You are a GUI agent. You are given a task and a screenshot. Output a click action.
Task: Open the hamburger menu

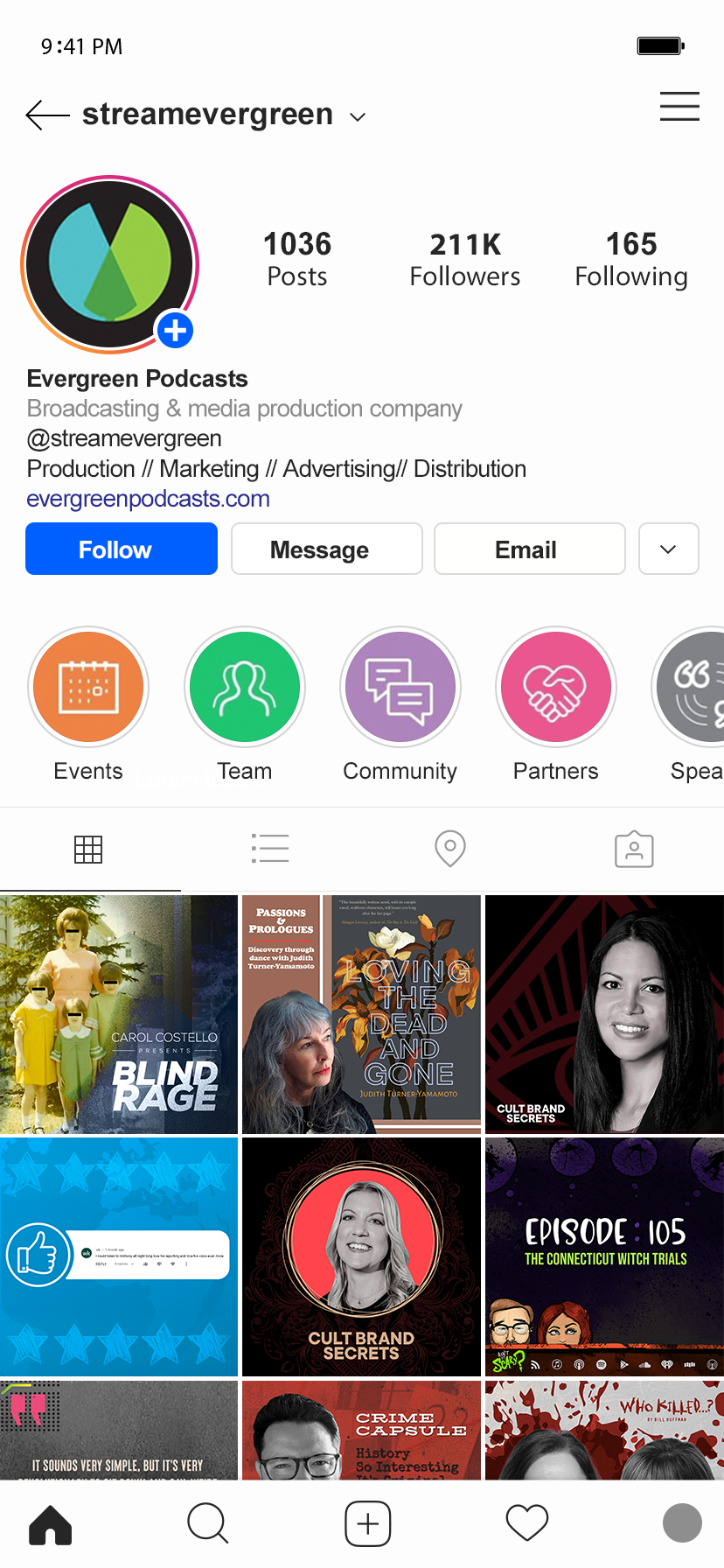(679, 106)
